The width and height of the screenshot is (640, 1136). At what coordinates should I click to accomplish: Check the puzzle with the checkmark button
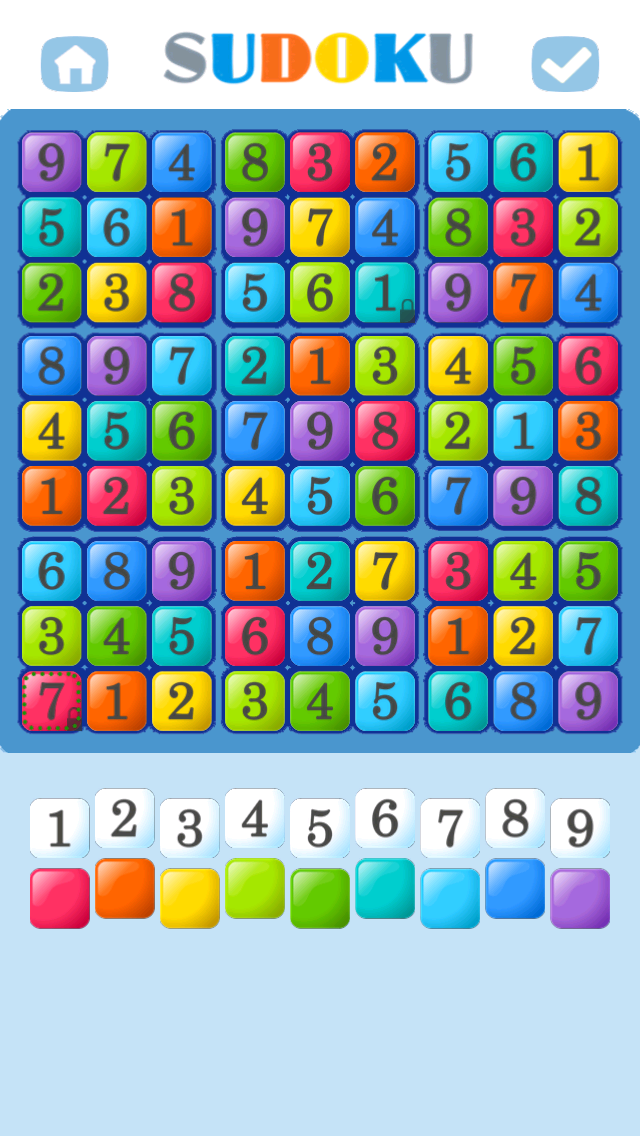(x=565, y=64)
